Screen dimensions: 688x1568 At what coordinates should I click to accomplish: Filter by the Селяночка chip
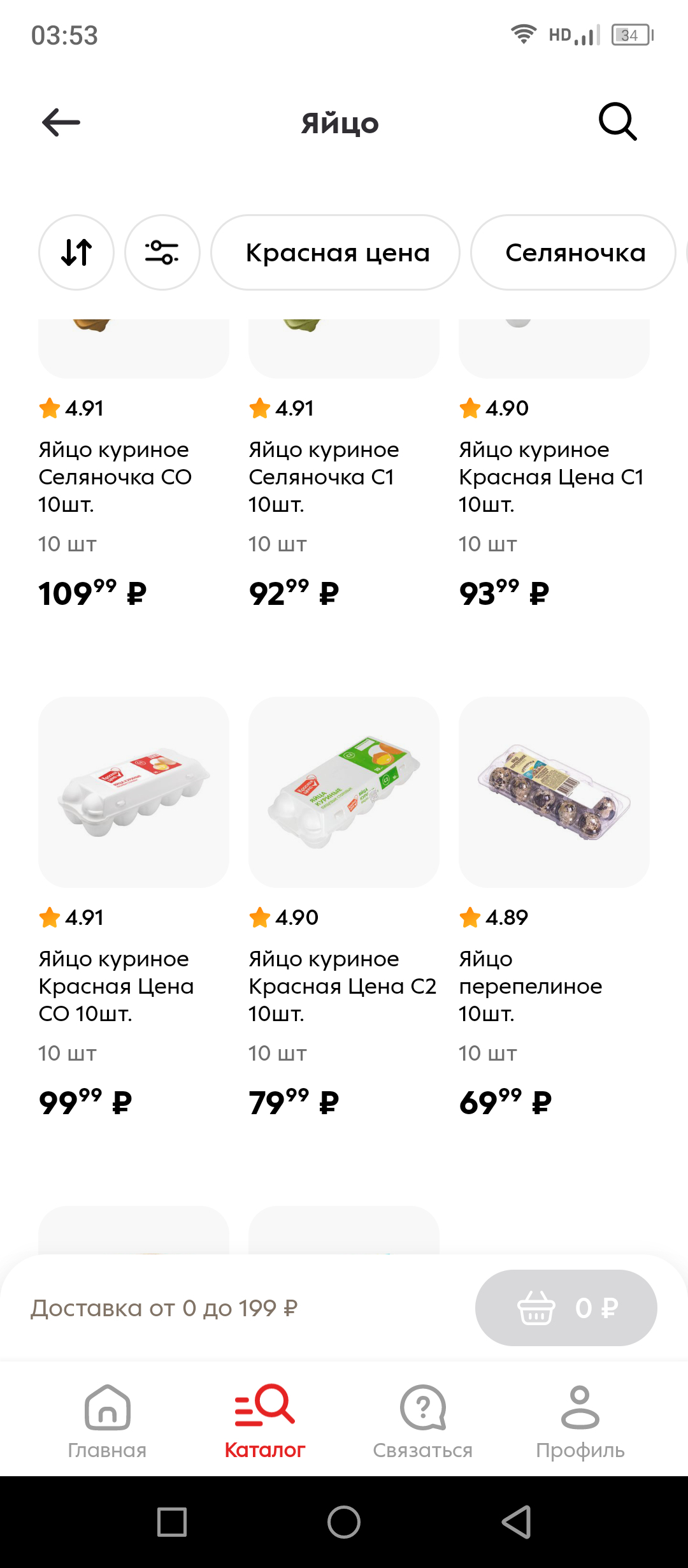pyautogui.click(x=573, y=252)
